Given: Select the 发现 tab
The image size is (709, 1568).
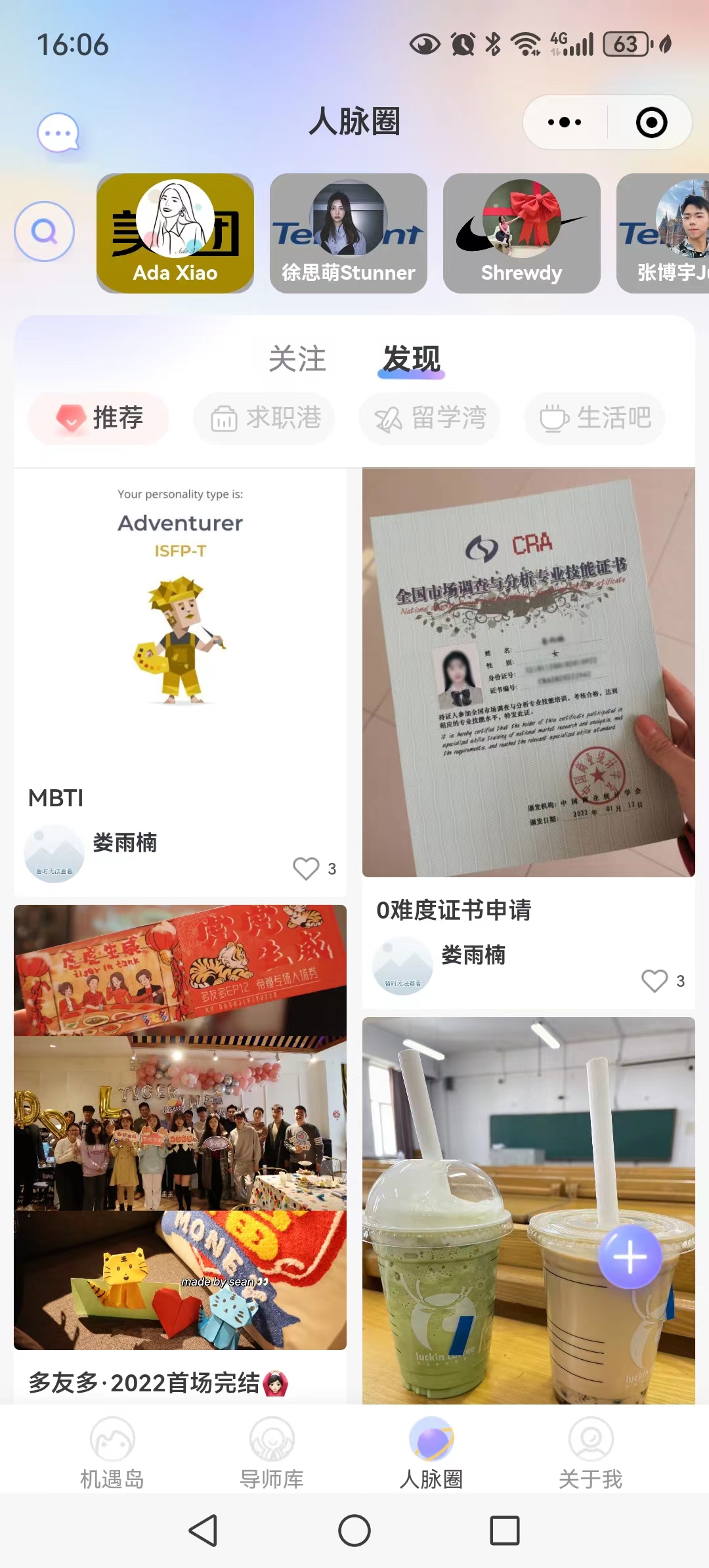Looking at the screenshot, I should tap(412, 359).
